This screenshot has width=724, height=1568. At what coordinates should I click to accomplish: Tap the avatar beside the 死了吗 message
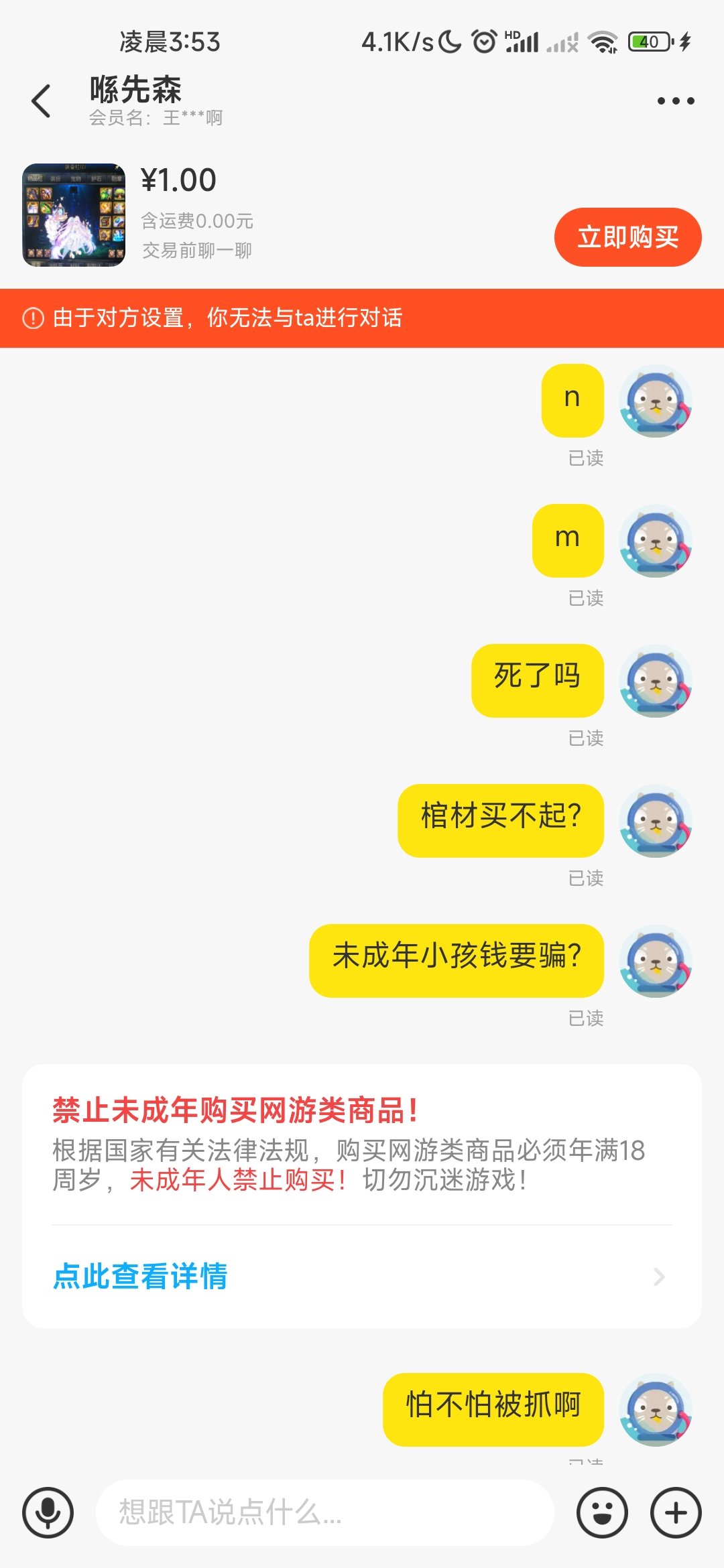pos(656,681)
